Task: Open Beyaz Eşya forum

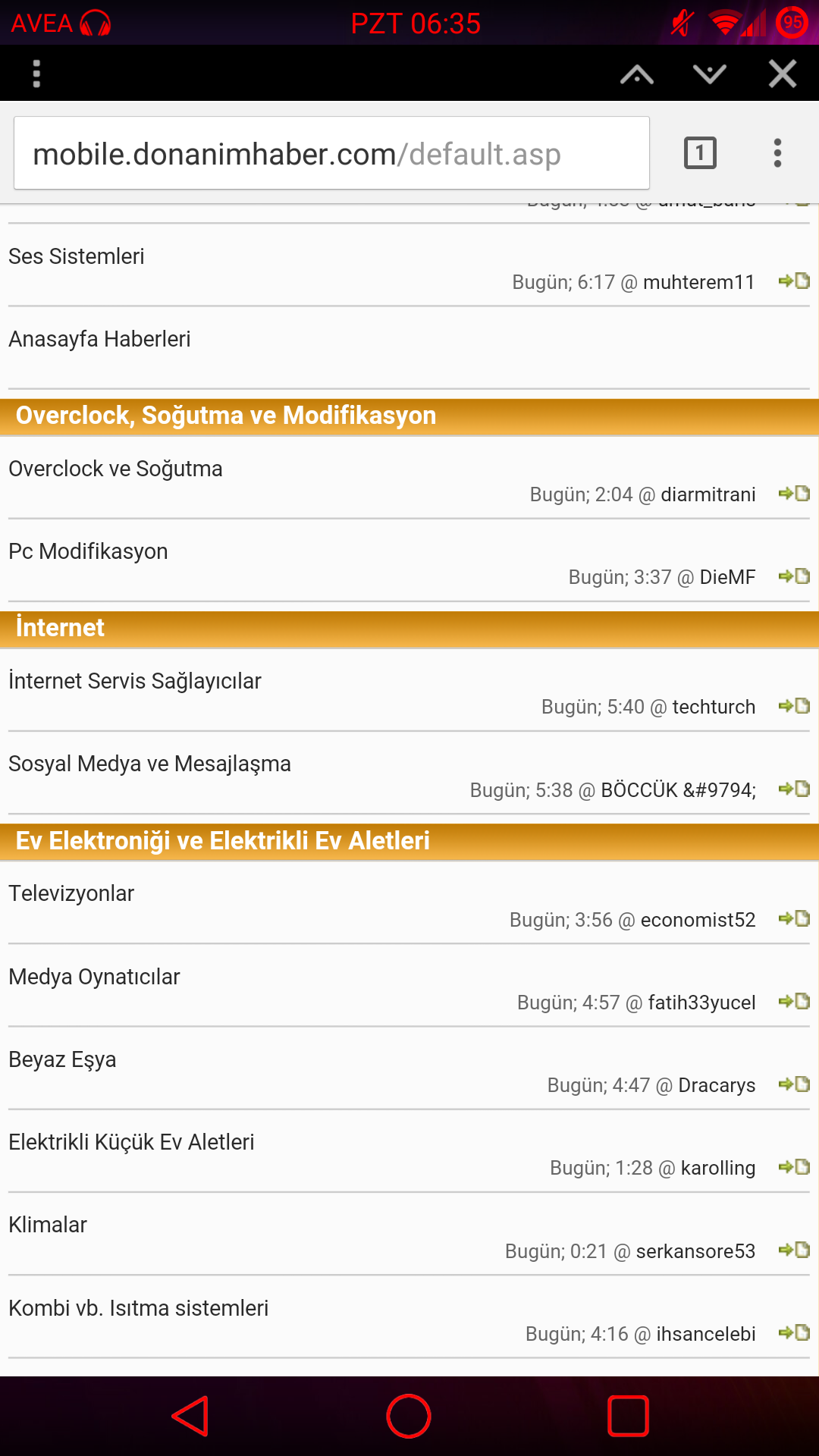Action: pyautogui.click(x=62, y=1059)
